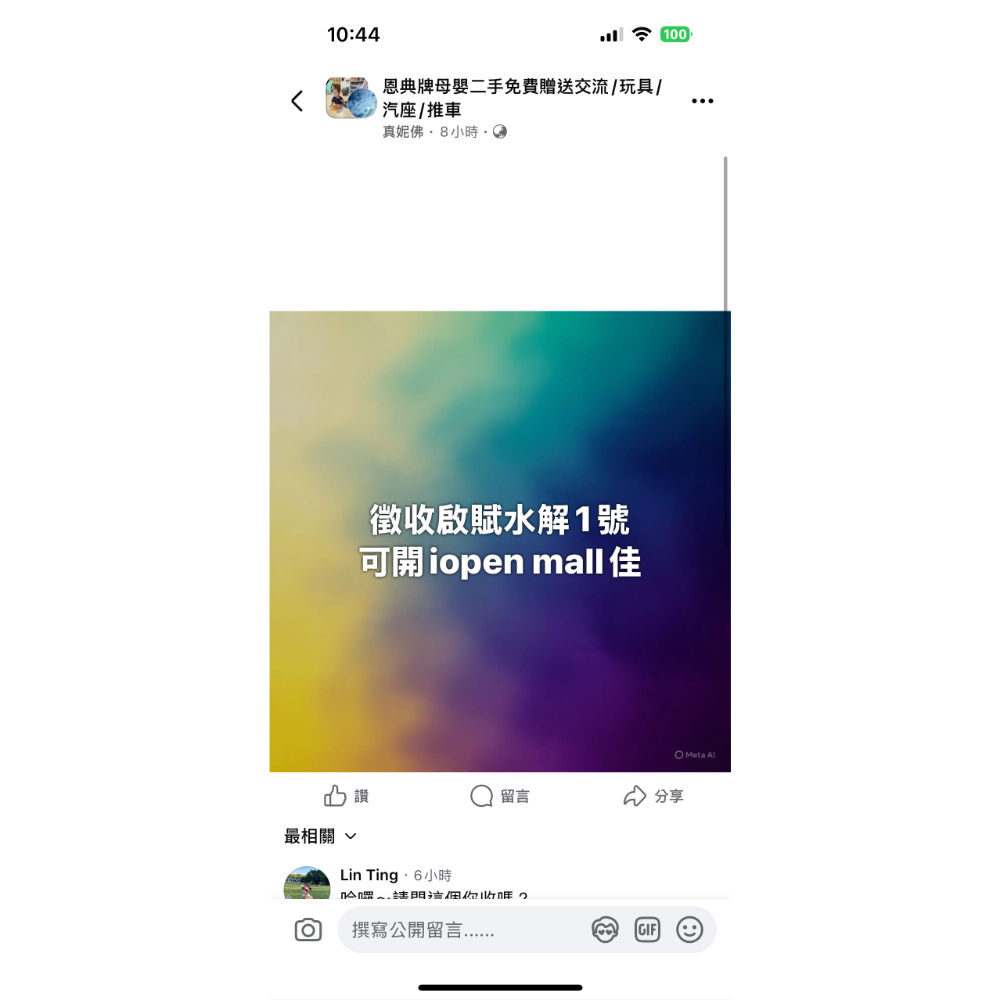Open the camera icon to attach a photo
Viewport: 1000px width, 1000px height.
pyautogui.click(x=308, y=930)
